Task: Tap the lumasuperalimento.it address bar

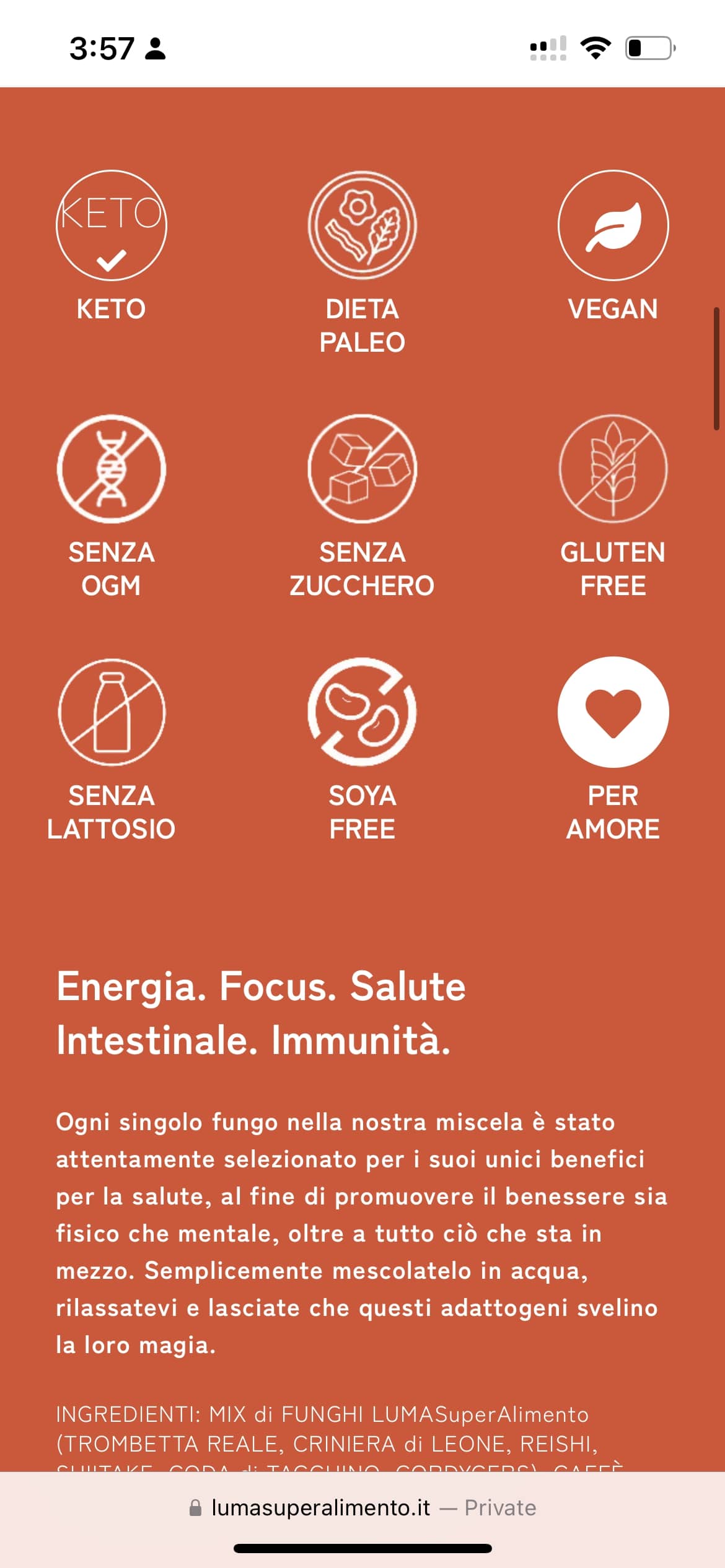Action: click(362, 1507)
